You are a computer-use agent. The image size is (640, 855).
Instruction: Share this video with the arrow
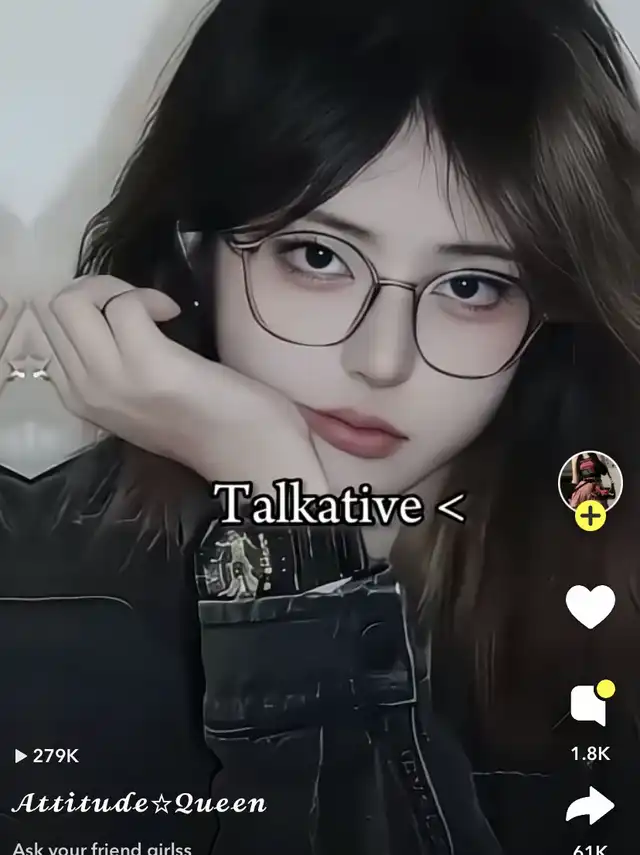(x=590, y=806)
